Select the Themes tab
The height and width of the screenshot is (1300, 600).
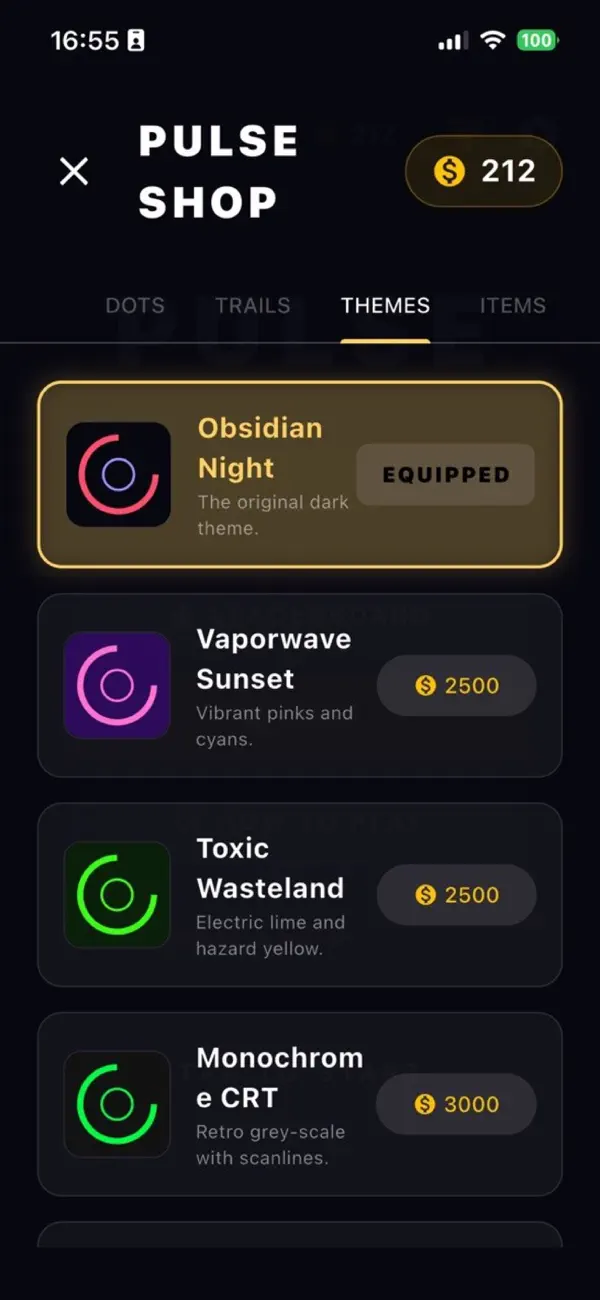pyautogui.click(x=385, y=306)
